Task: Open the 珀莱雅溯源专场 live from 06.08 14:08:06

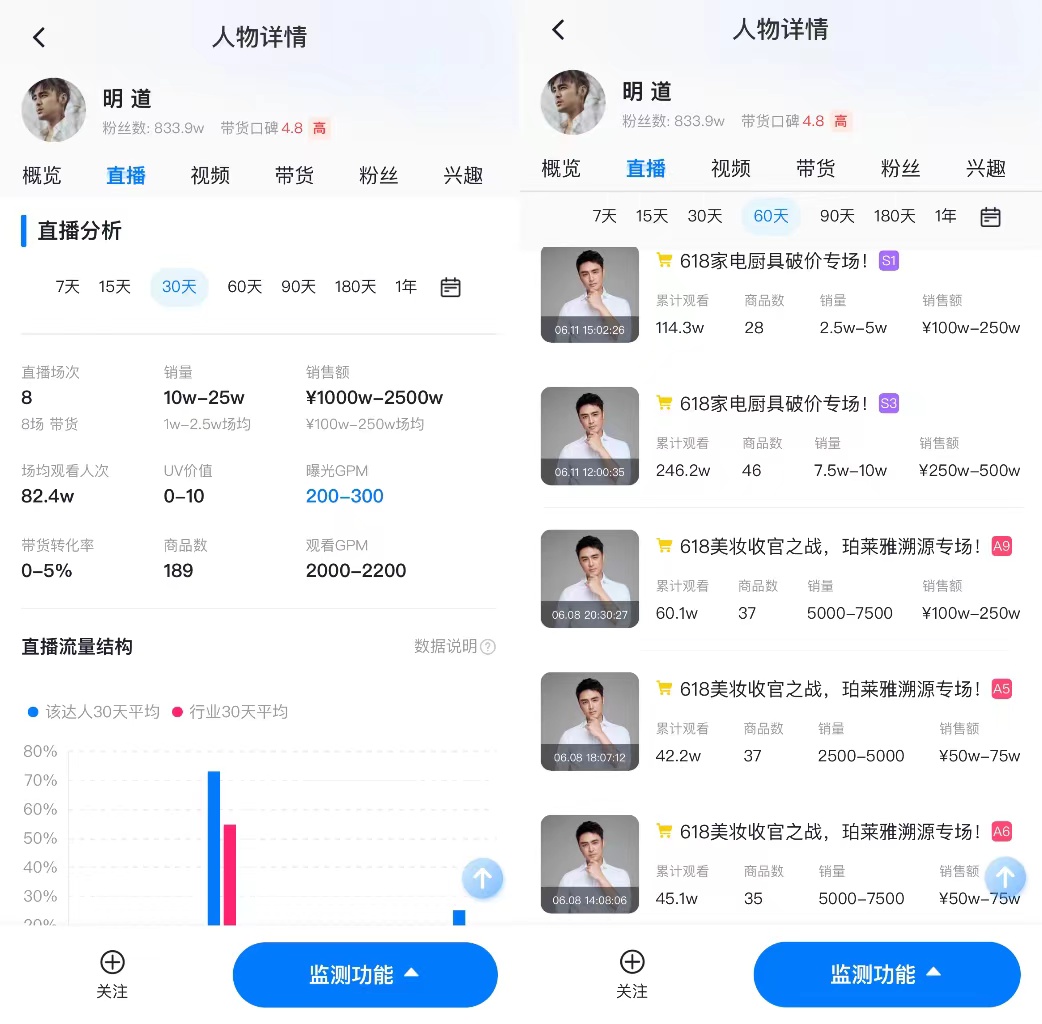Action: 829,832
